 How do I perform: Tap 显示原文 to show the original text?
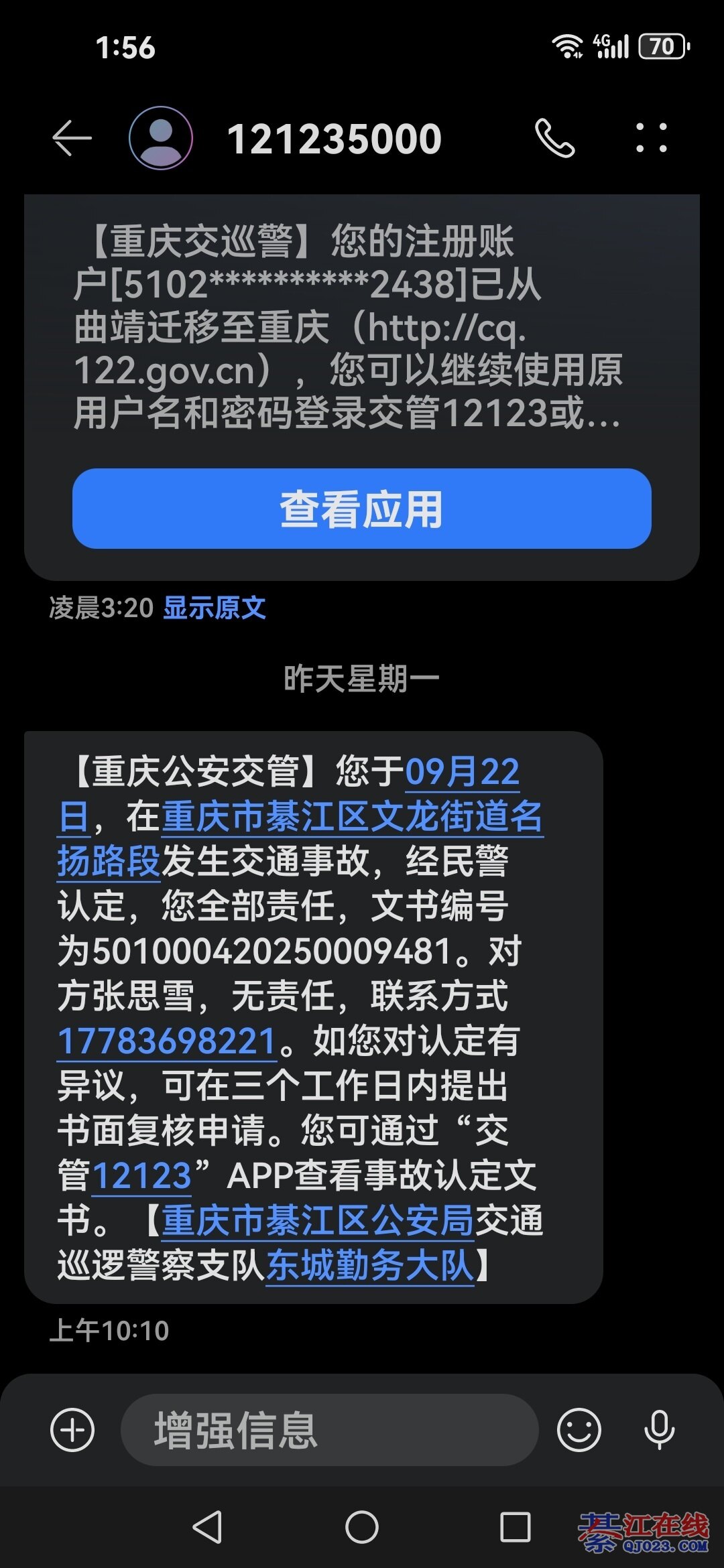coord(215,608)
